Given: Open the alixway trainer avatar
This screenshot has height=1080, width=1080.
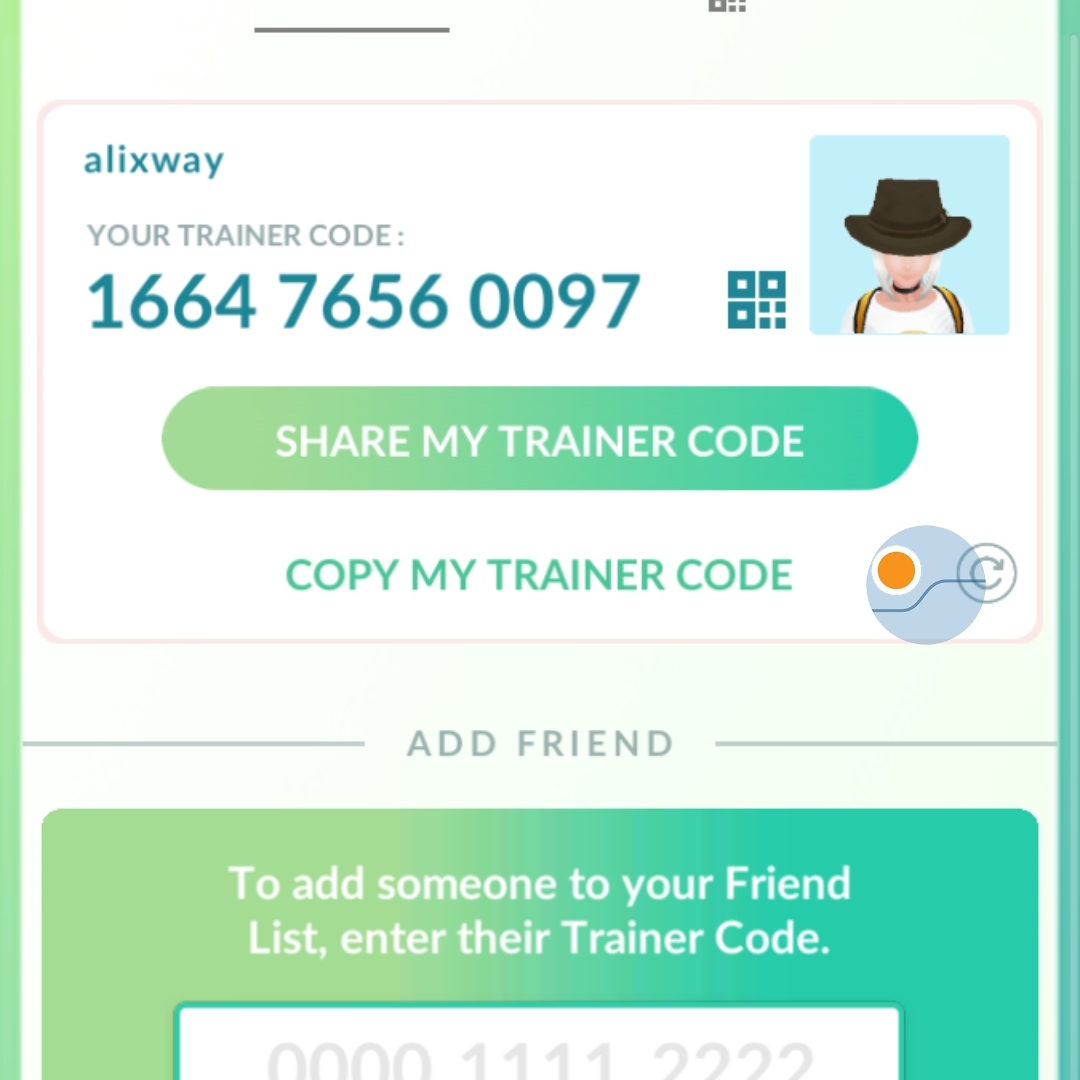Looking at the screenshot, I should coord(909,235).
